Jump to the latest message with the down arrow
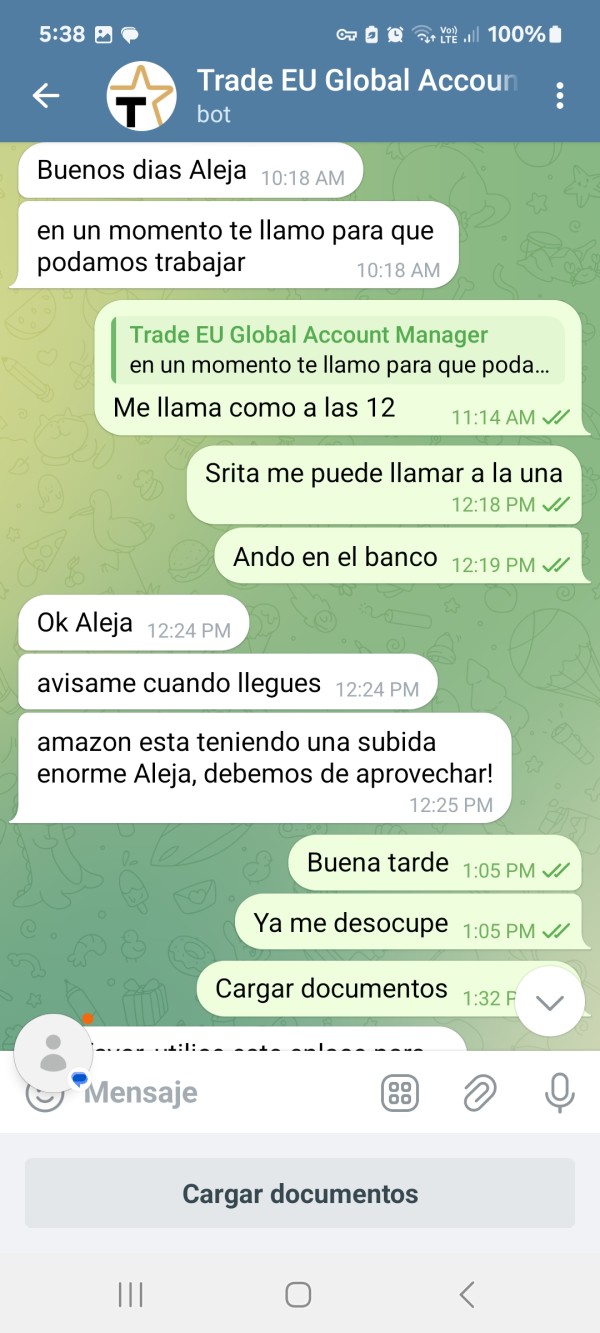Screen dimensions: 600x1333 (x=550, y=1002)
